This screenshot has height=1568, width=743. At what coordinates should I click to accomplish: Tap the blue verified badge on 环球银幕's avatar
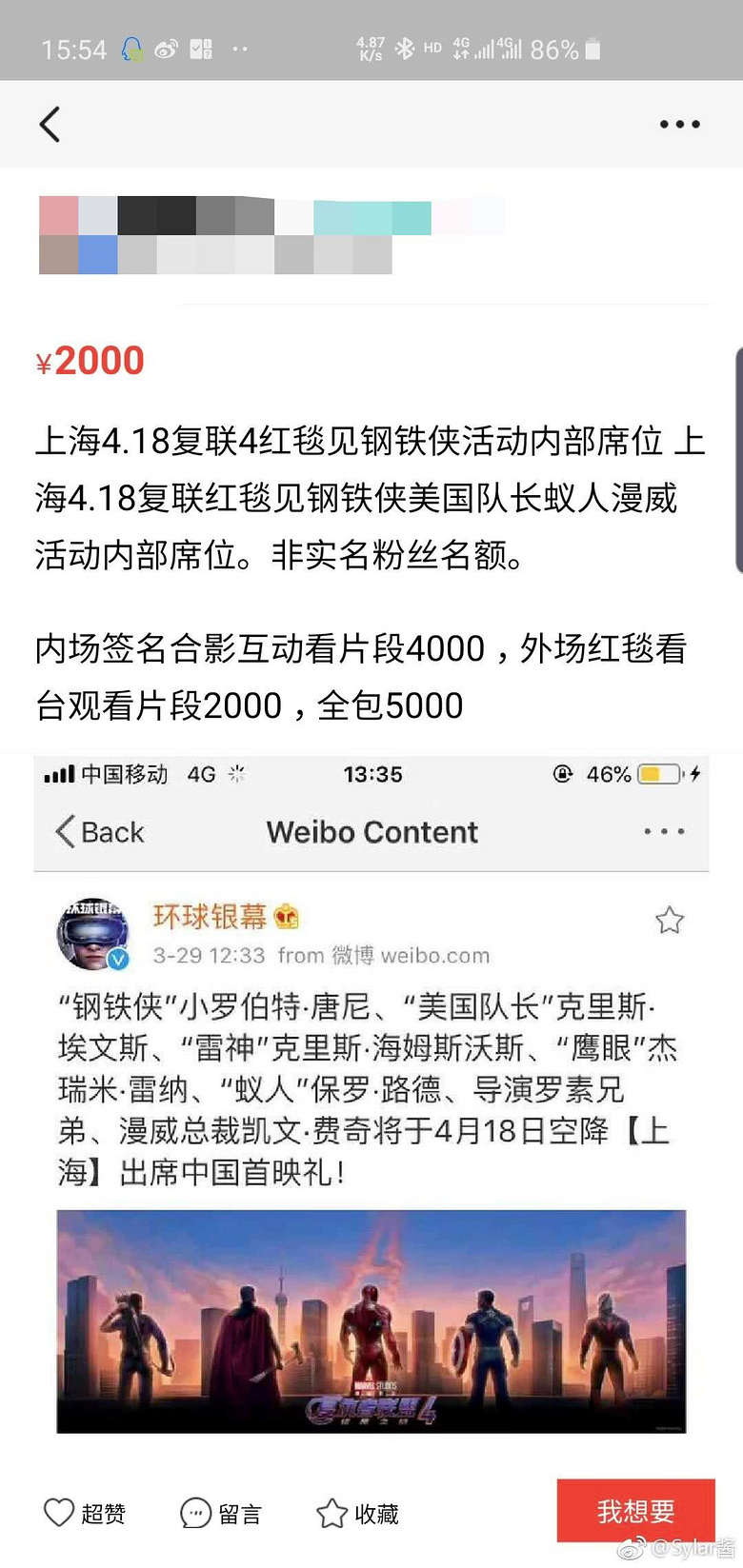(115, 959)
